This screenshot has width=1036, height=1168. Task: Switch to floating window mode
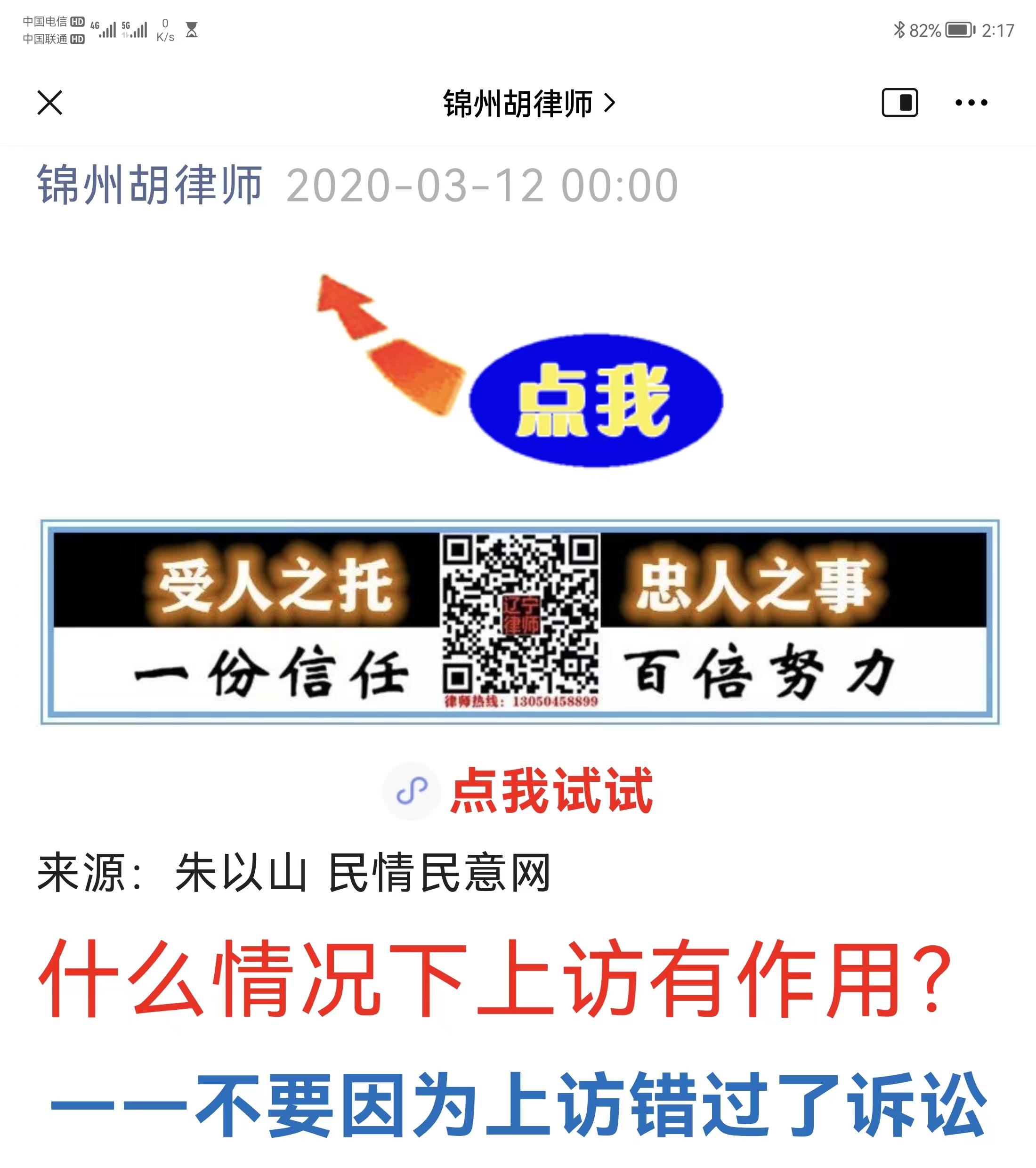(899, 103)
